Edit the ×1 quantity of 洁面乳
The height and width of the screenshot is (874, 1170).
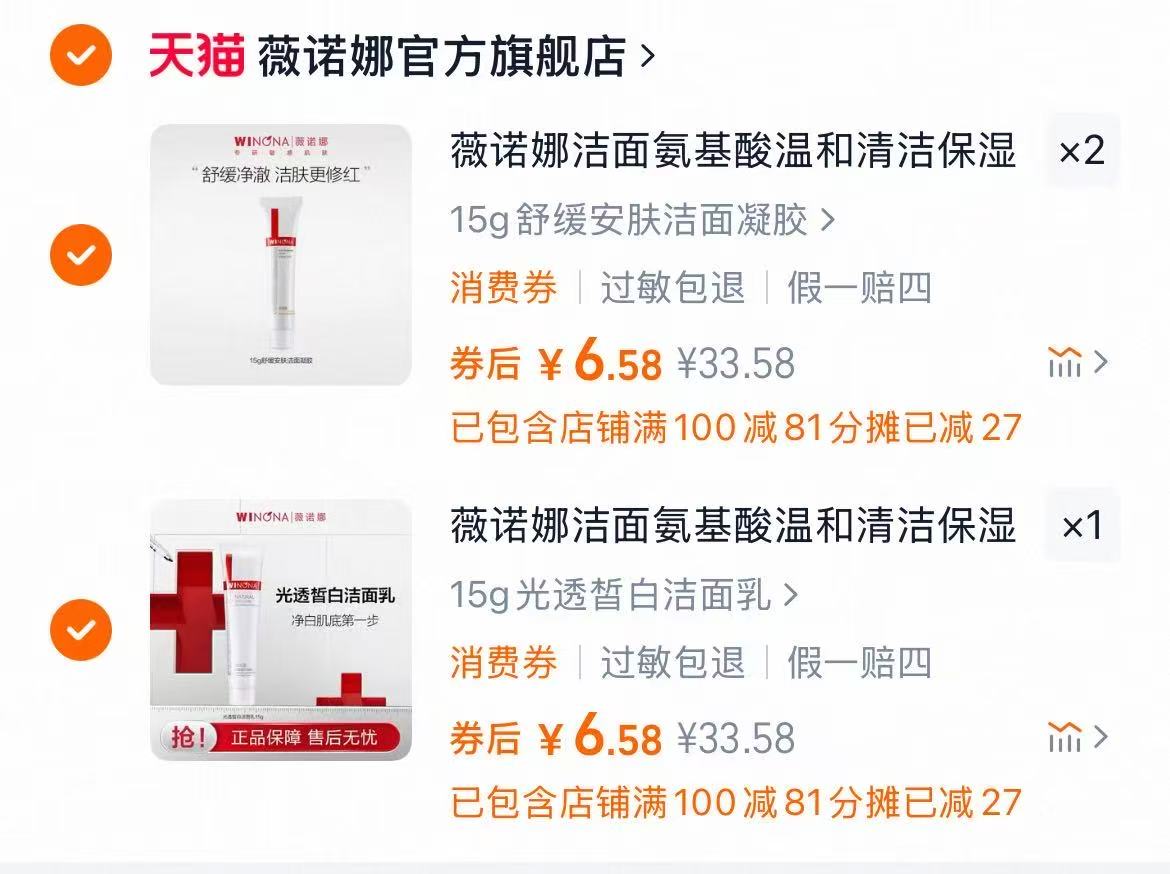[x=1082, y=526]
